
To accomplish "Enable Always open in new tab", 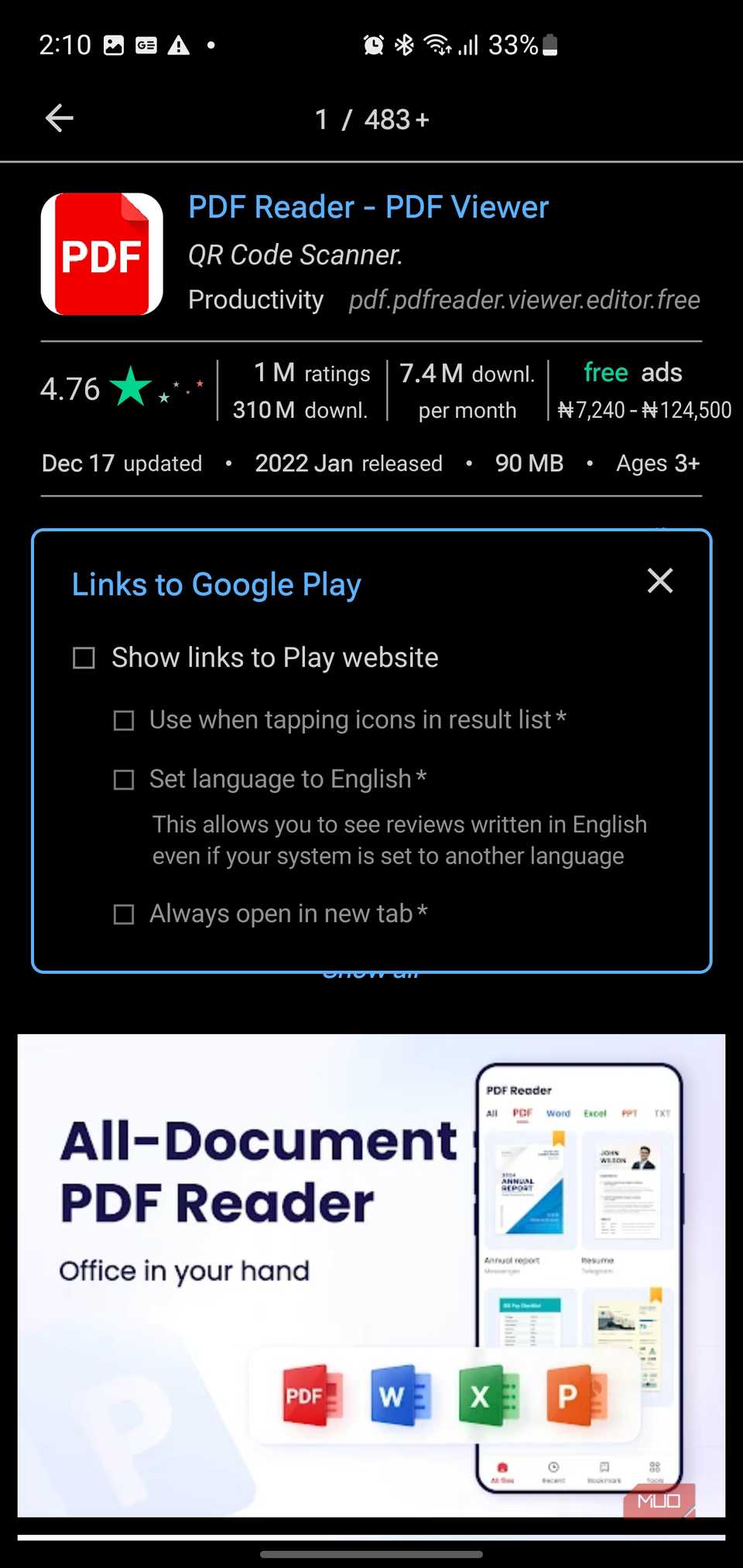I will pos(125,914).
